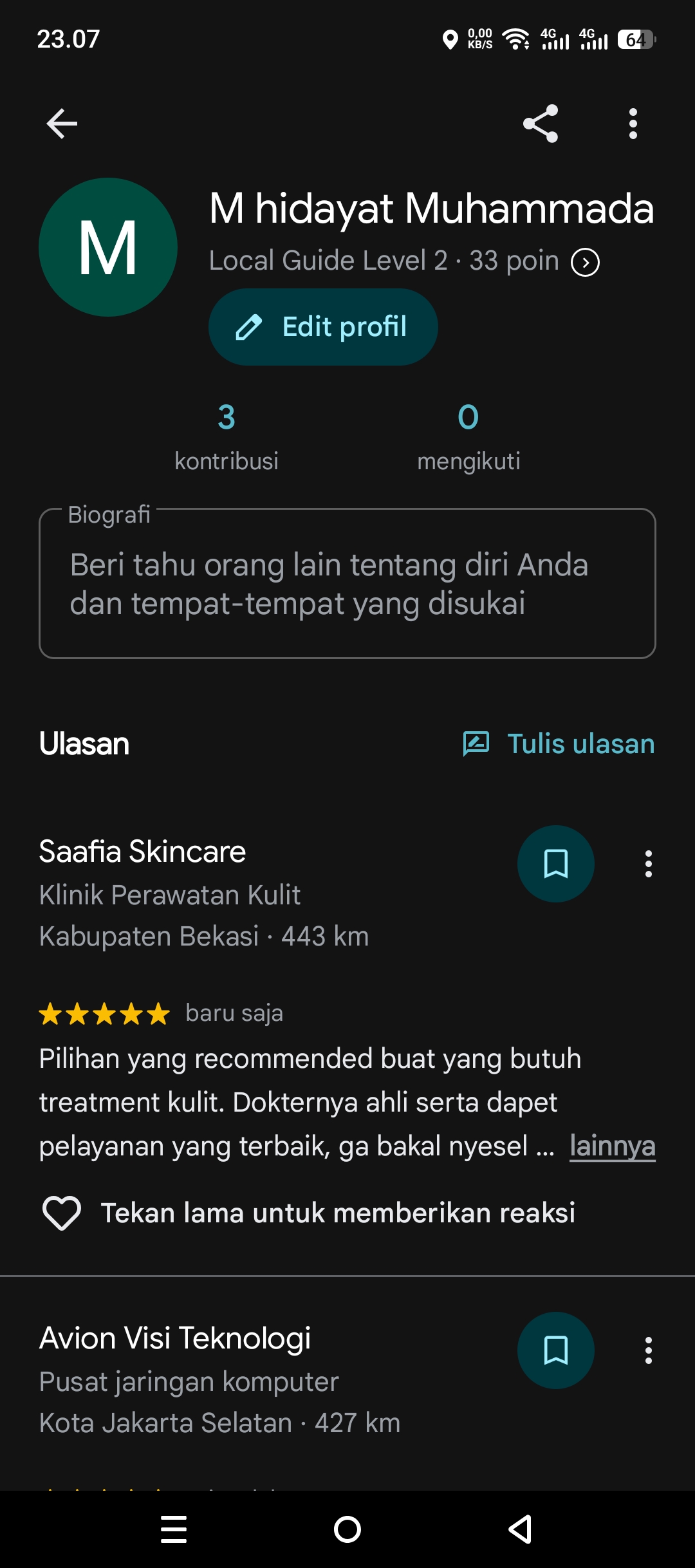
Task: Open recent apps from the navigation bar
Action: point(174,1529)
